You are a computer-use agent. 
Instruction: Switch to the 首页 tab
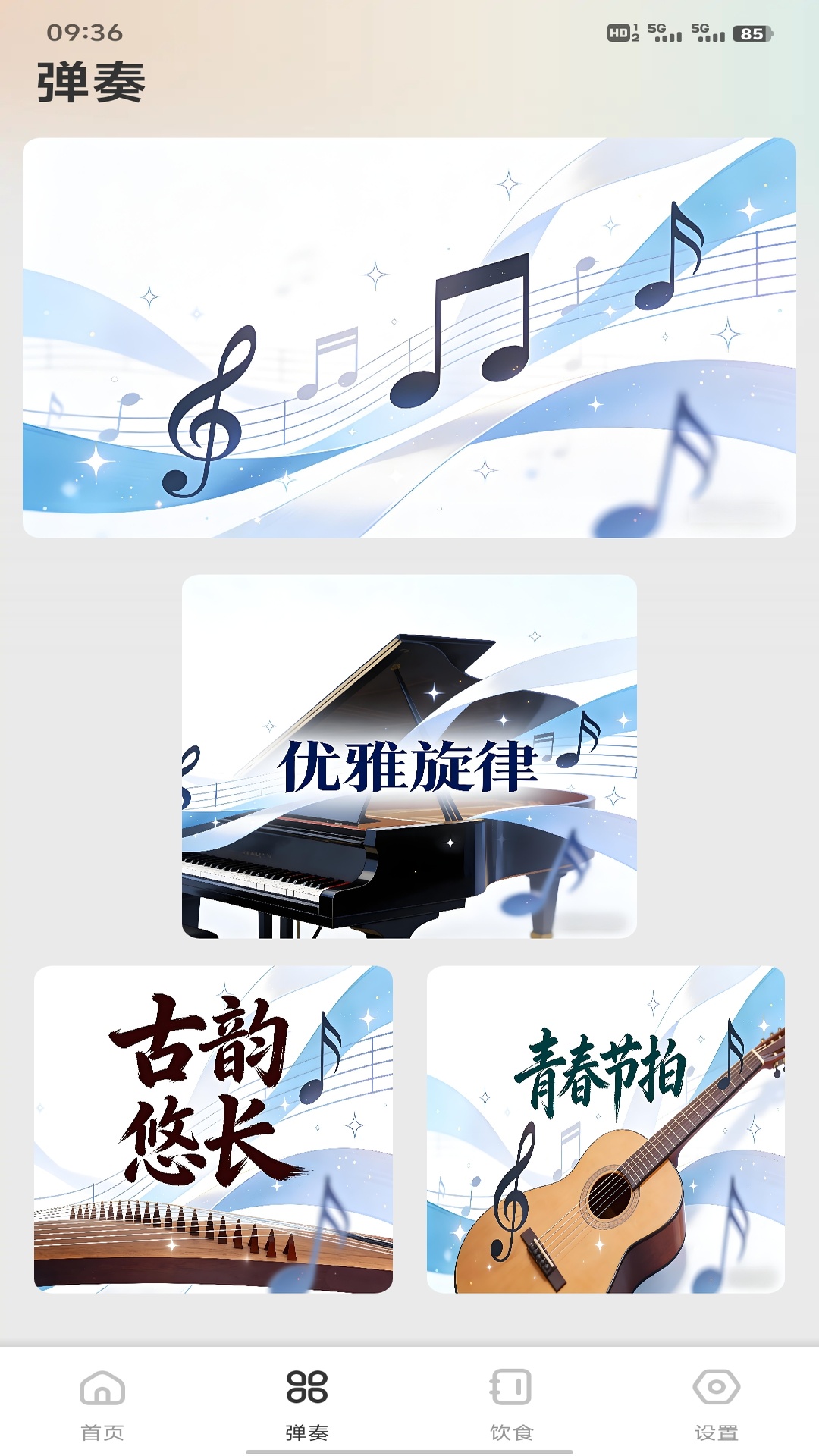(x=102, y=1404)
